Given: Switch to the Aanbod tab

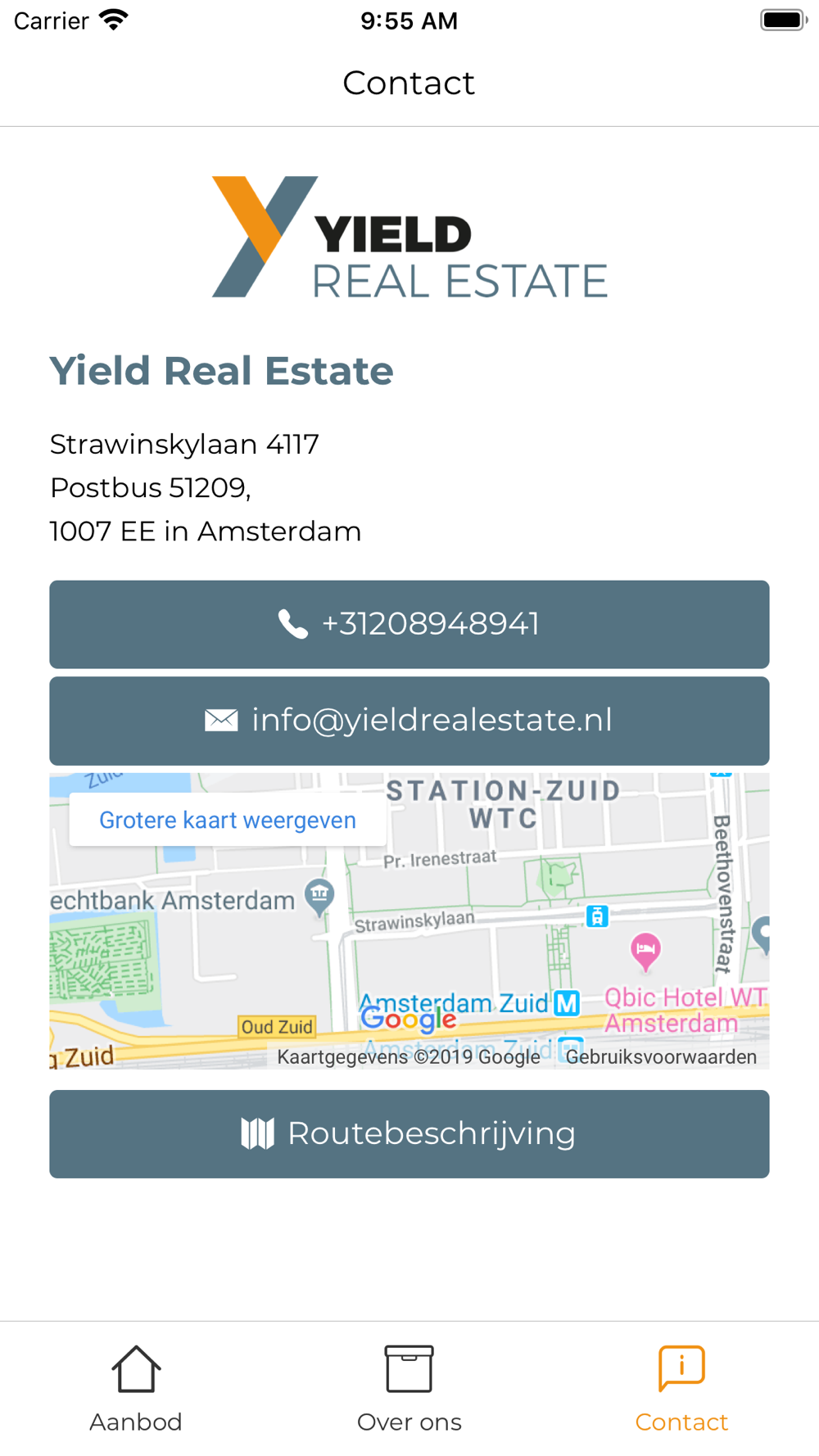Looking at the screenshot, I should (x=136, y=1389).
